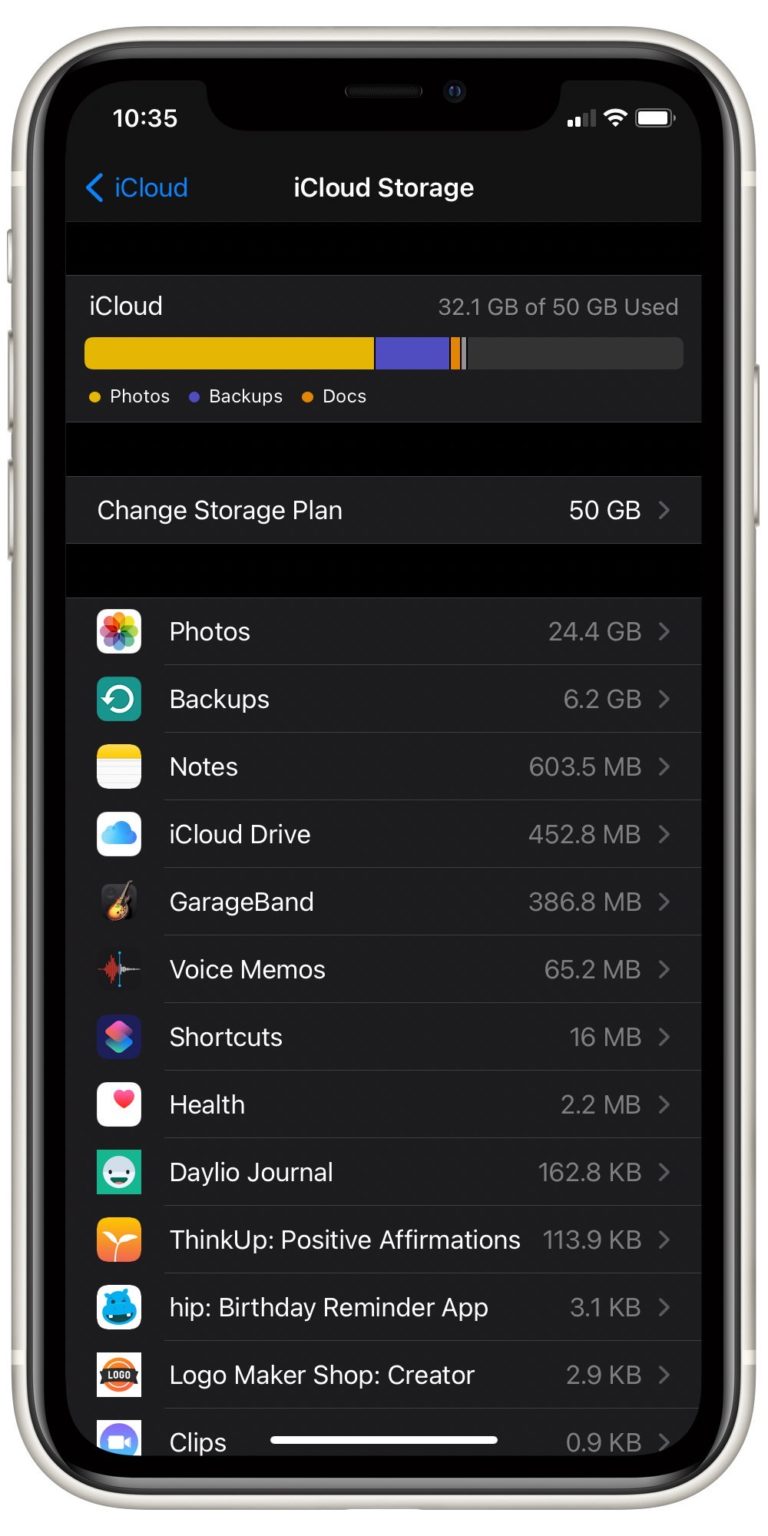Select hip: Birthday Reminder App row
This screenshot has height=1536, width=768.
tap(384, 1307)
